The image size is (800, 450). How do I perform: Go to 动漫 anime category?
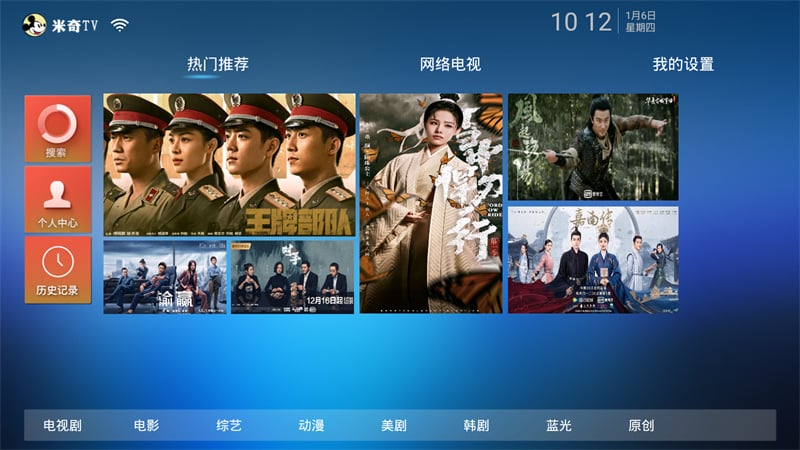click(x=311, y=425)
